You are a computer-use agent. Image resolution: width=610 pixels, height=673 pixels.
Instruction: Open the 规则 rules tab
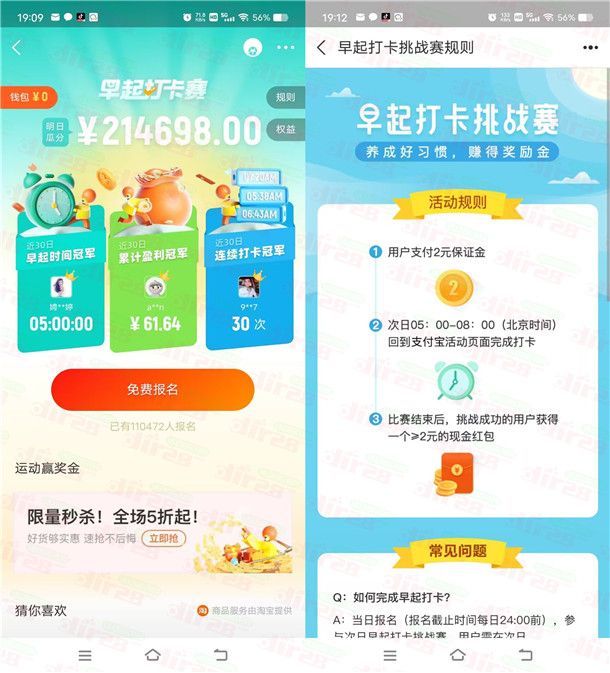285,97
